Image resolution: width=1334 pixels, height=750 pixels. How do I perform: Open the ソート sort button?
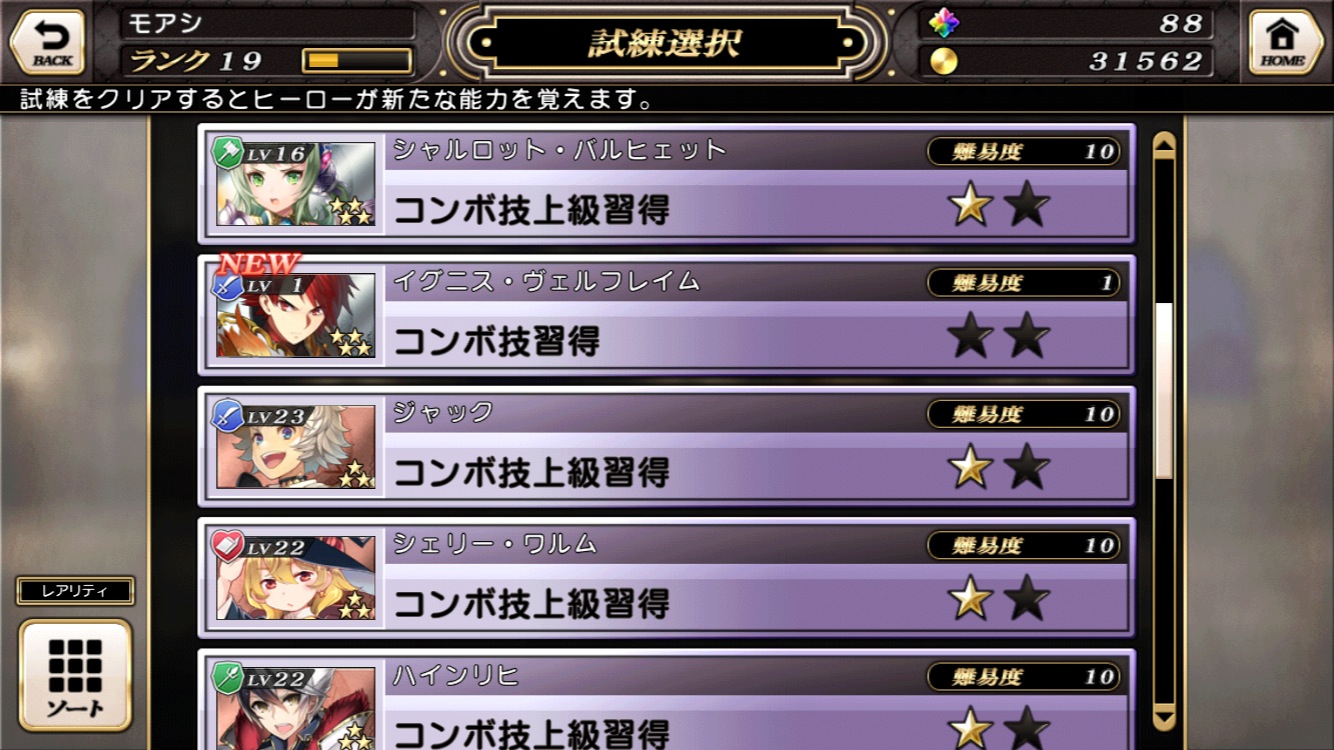click(x=75, y=675)
